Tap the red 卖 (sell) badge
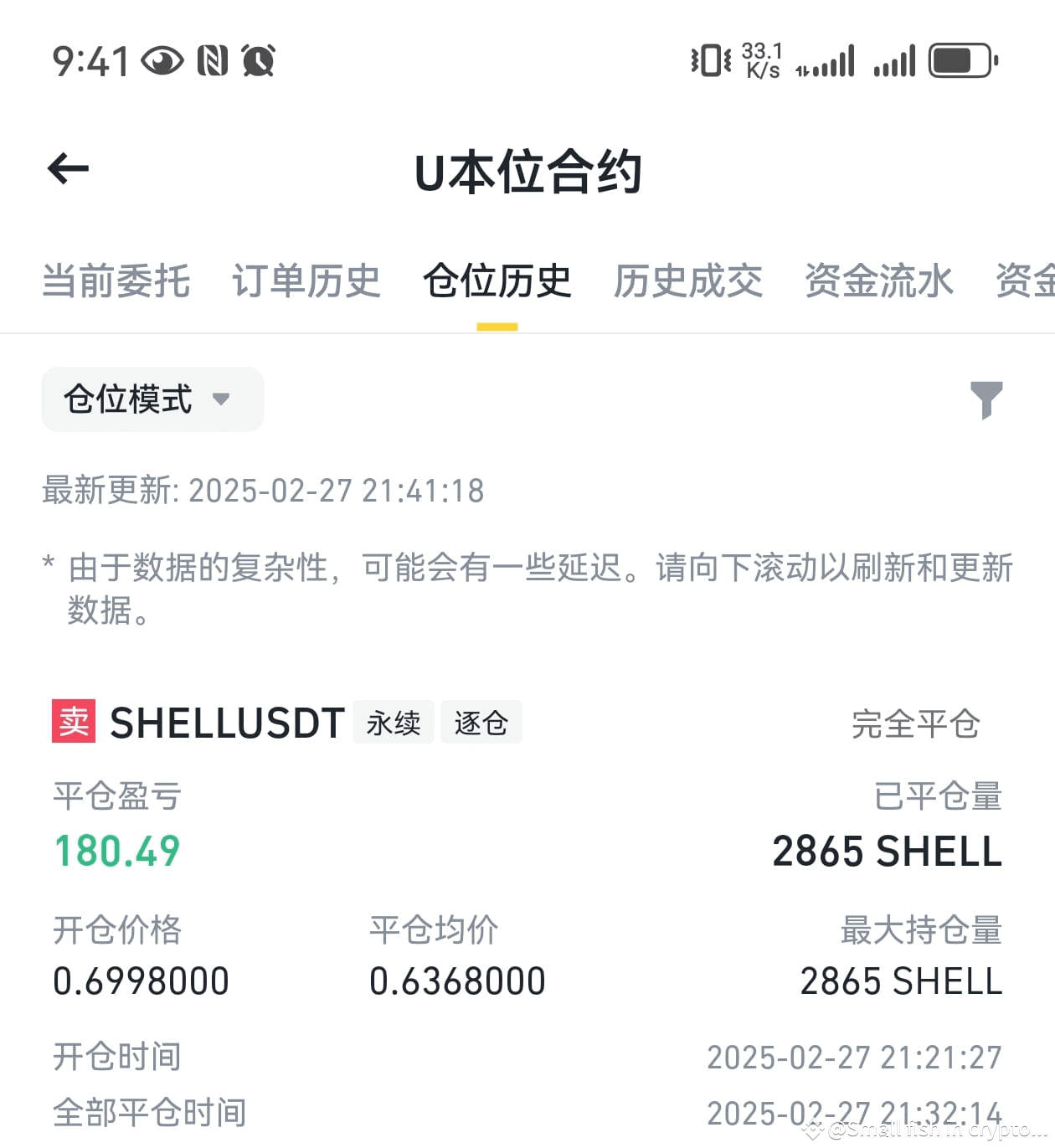 click(x=72, y=723)
